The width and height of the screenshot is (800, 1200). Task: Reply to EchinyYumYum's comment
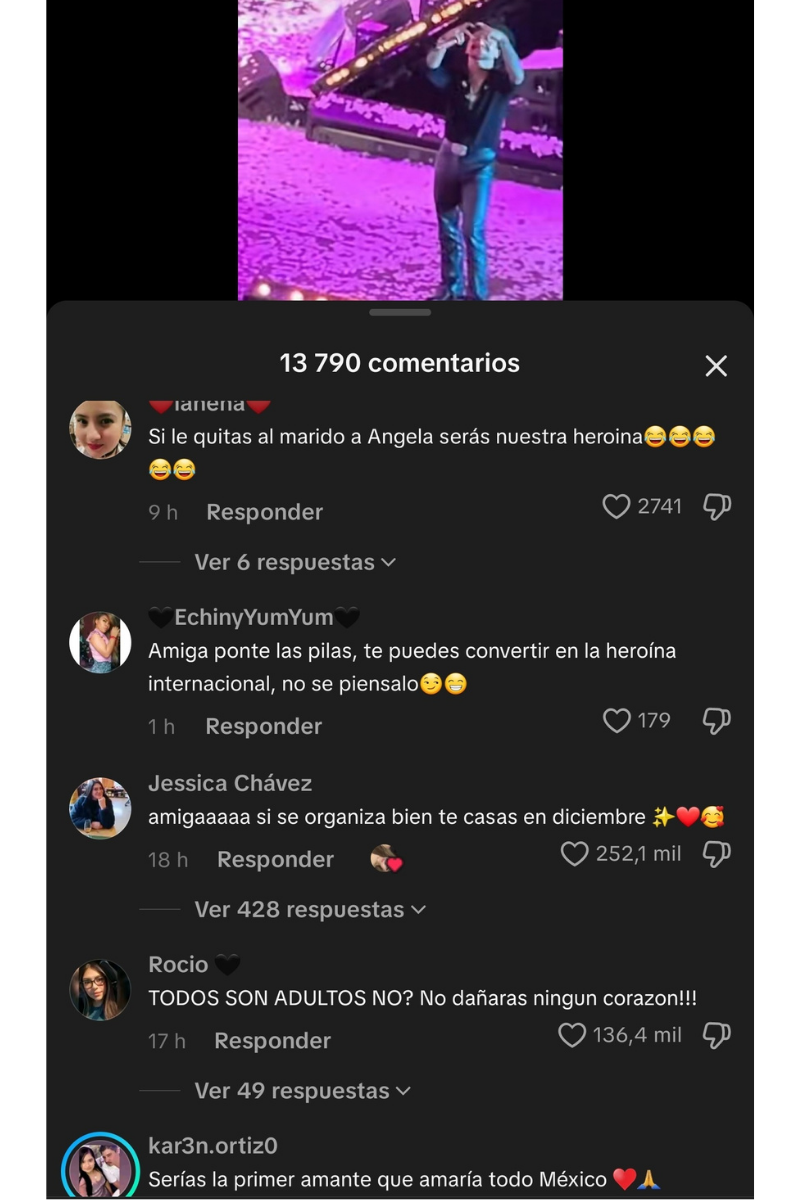click(264, 726)
